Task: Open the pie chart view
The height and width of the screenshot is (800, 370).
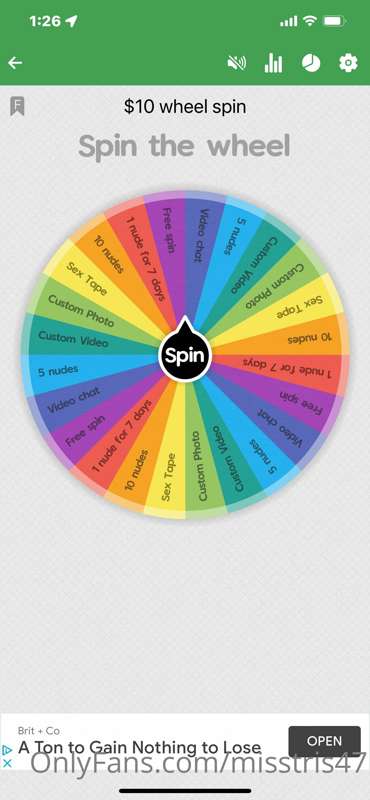Action: [311, 63]
